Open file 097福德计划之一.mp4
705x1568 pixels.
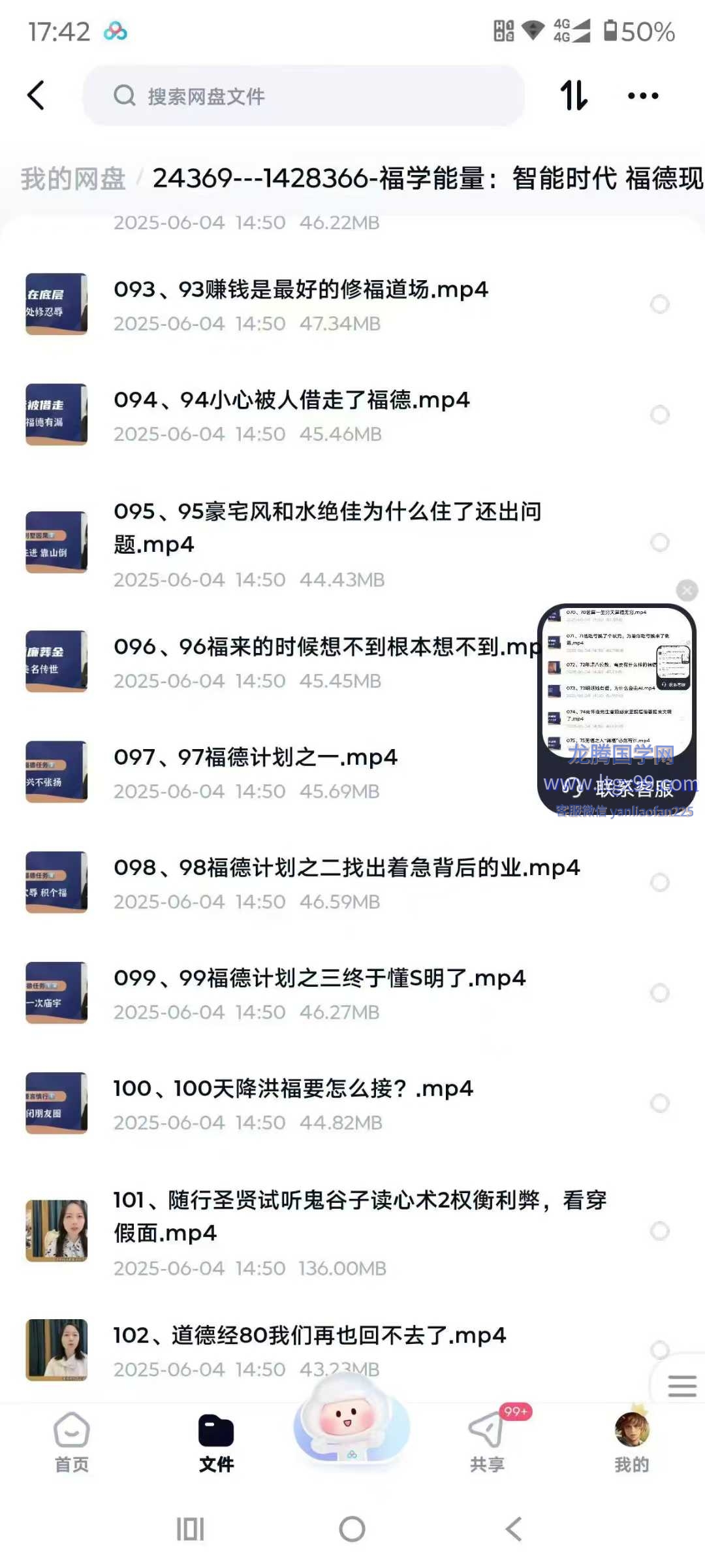(x=255, y=758)
